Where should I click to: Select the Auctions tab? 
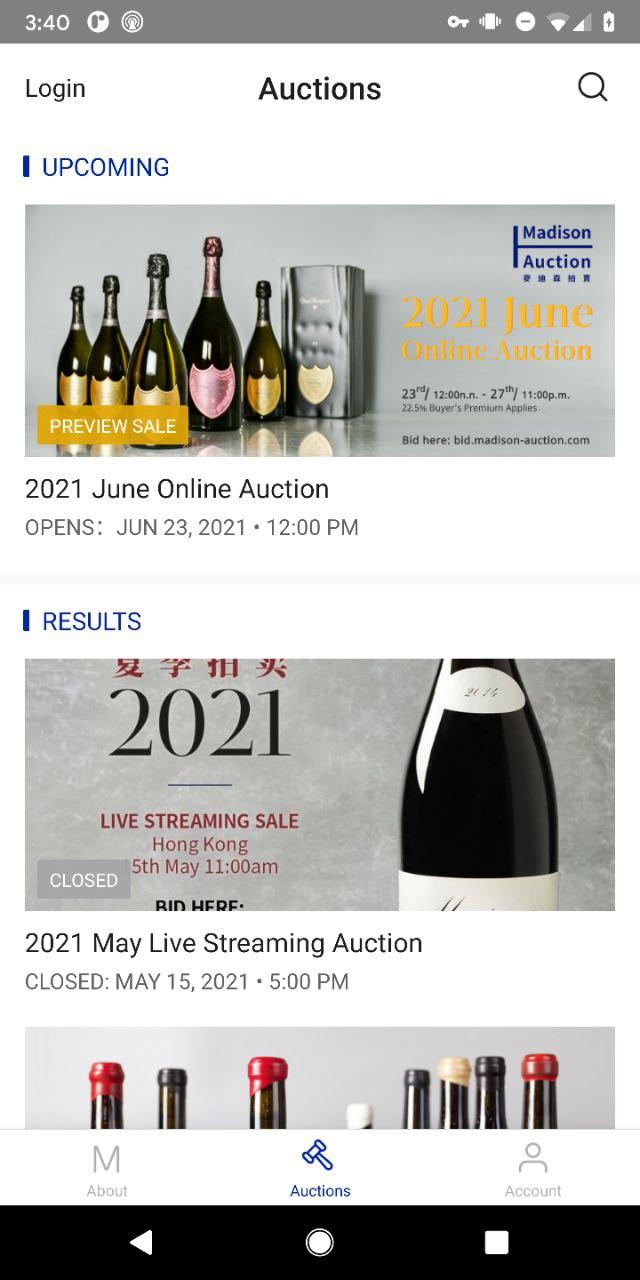(x=320, y=1168)
